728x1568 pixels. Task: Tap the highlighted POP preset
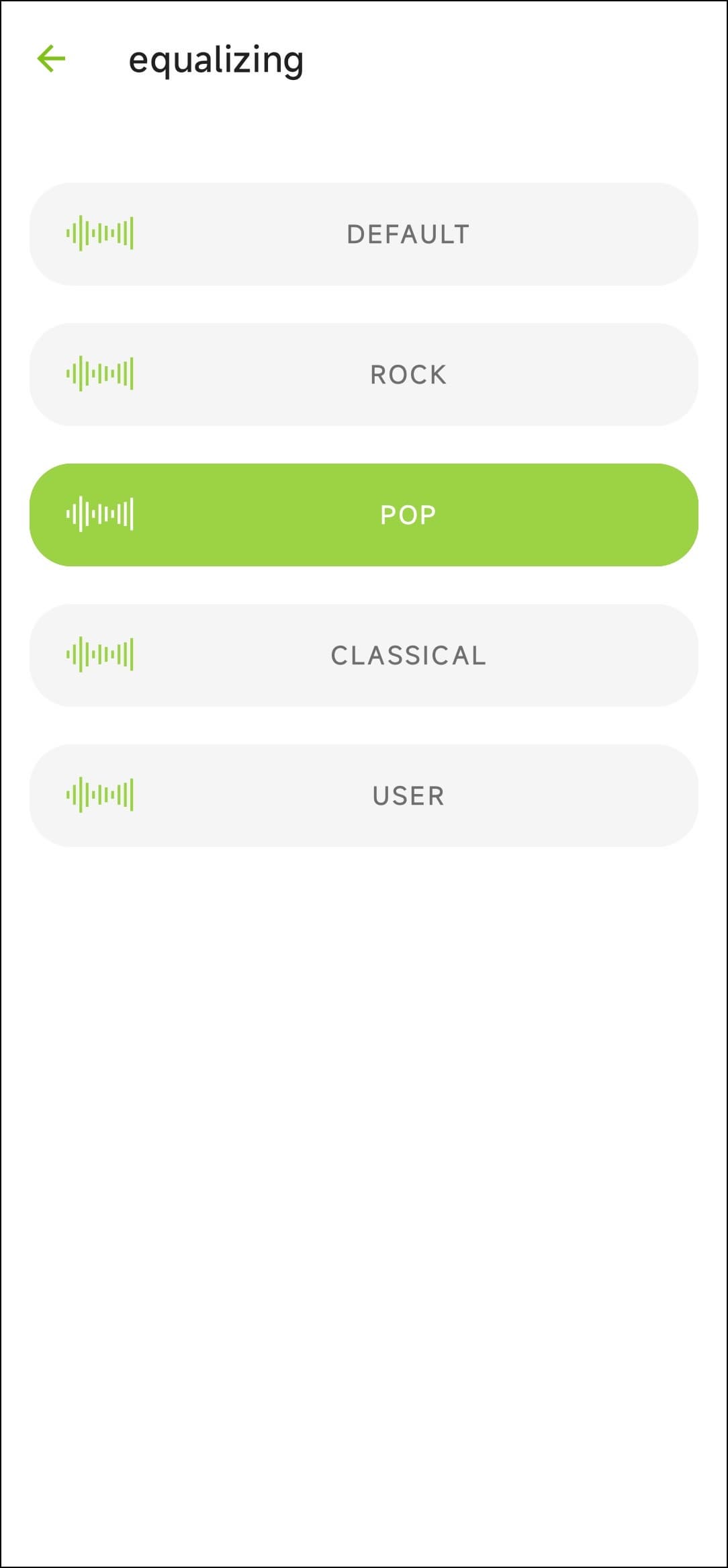point(363,515)
